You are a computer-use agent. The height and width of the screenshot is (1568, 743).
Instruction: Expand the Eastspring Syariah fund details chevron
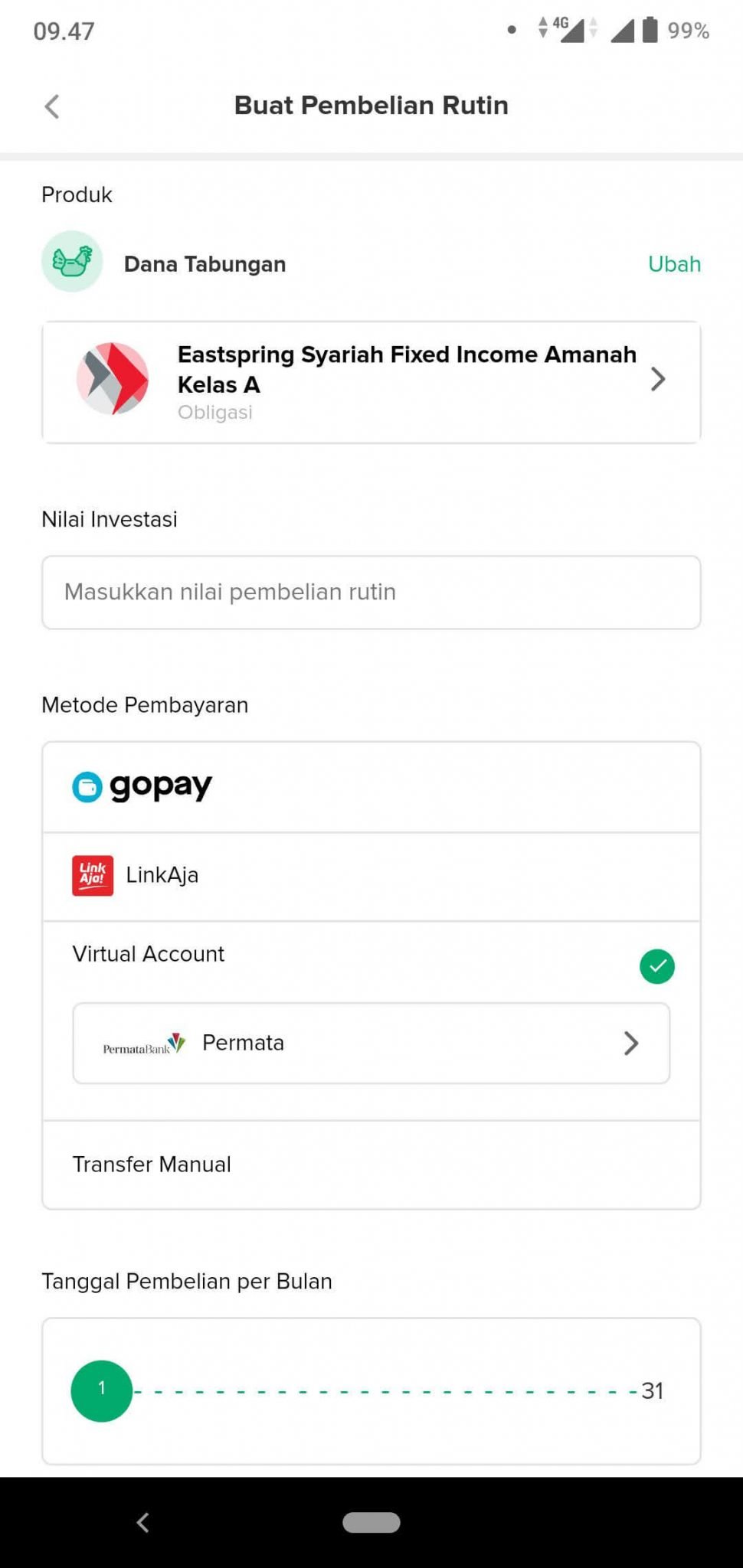[x=657, y=378]
